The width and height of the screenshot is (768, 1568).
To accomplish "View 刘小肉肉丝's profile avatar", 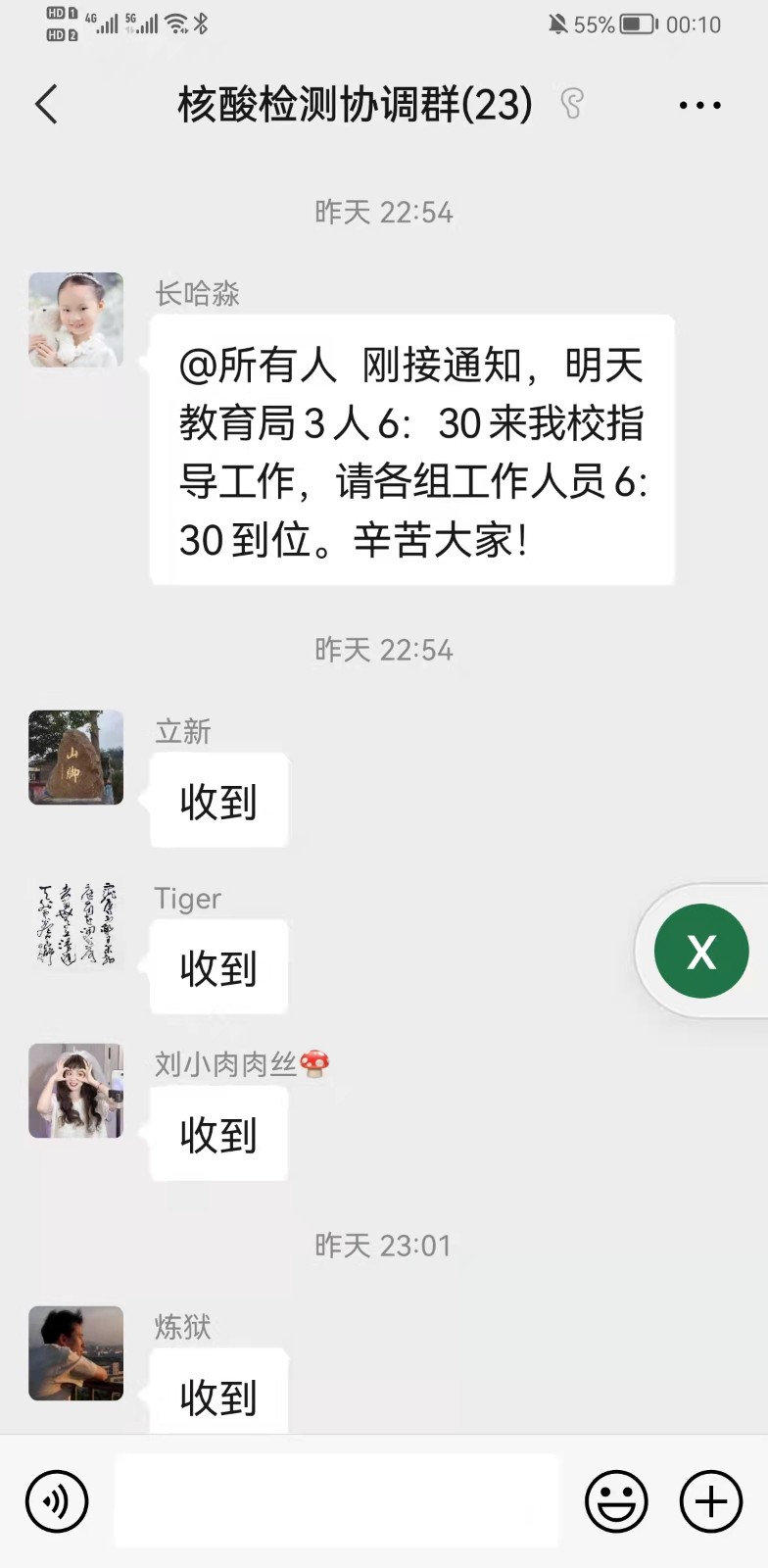I will [76, 1091].
